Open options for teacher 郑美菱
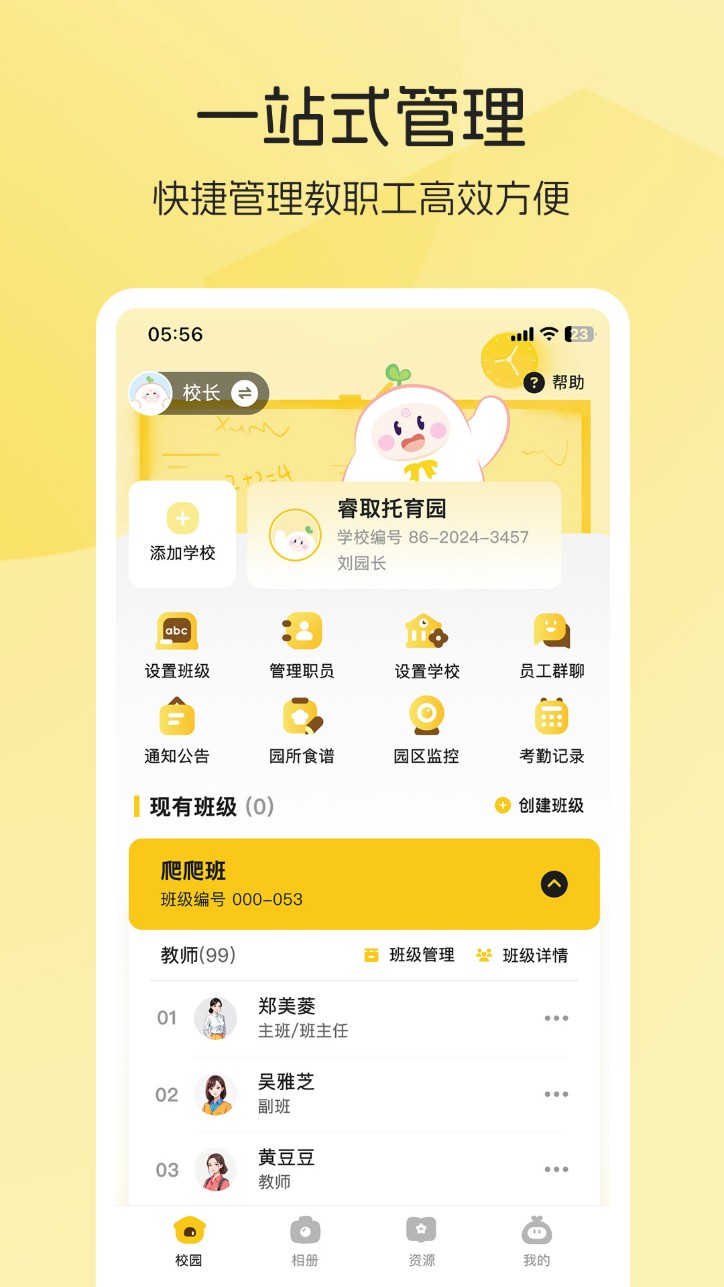The width and height of the screenshot is (724, 1287). [x=556, y=1018]
